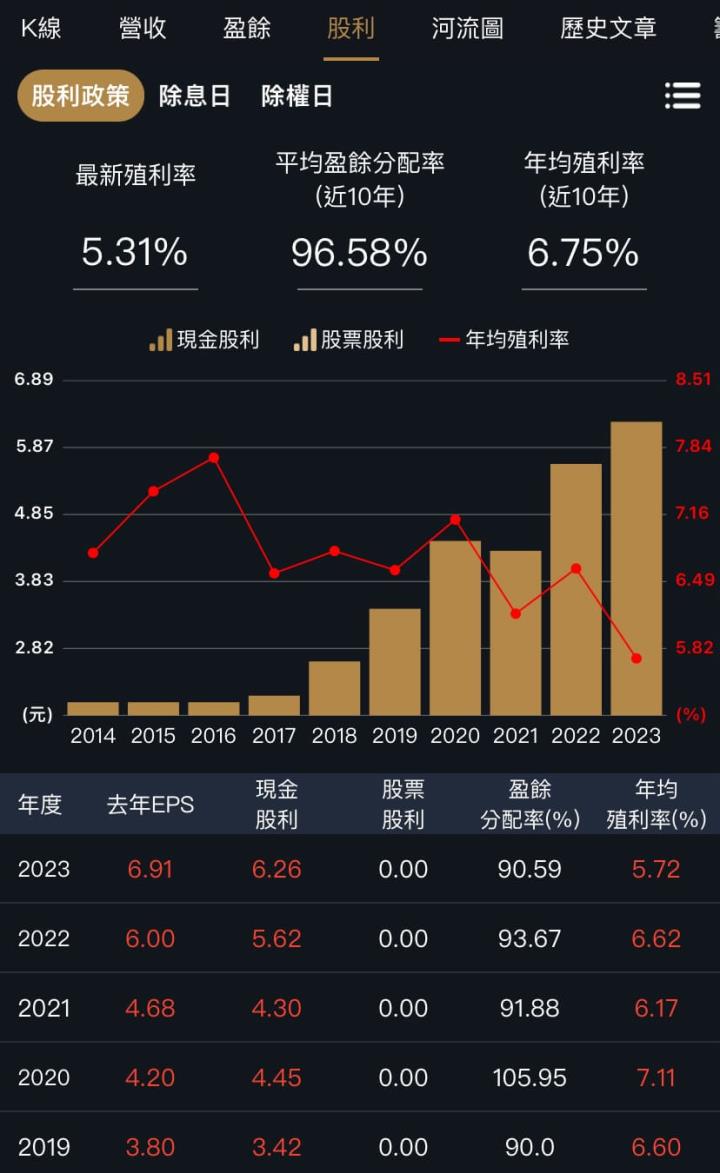Select the 2022 row in the table
Screen dimensions: 720x1173
coord(360,938)
